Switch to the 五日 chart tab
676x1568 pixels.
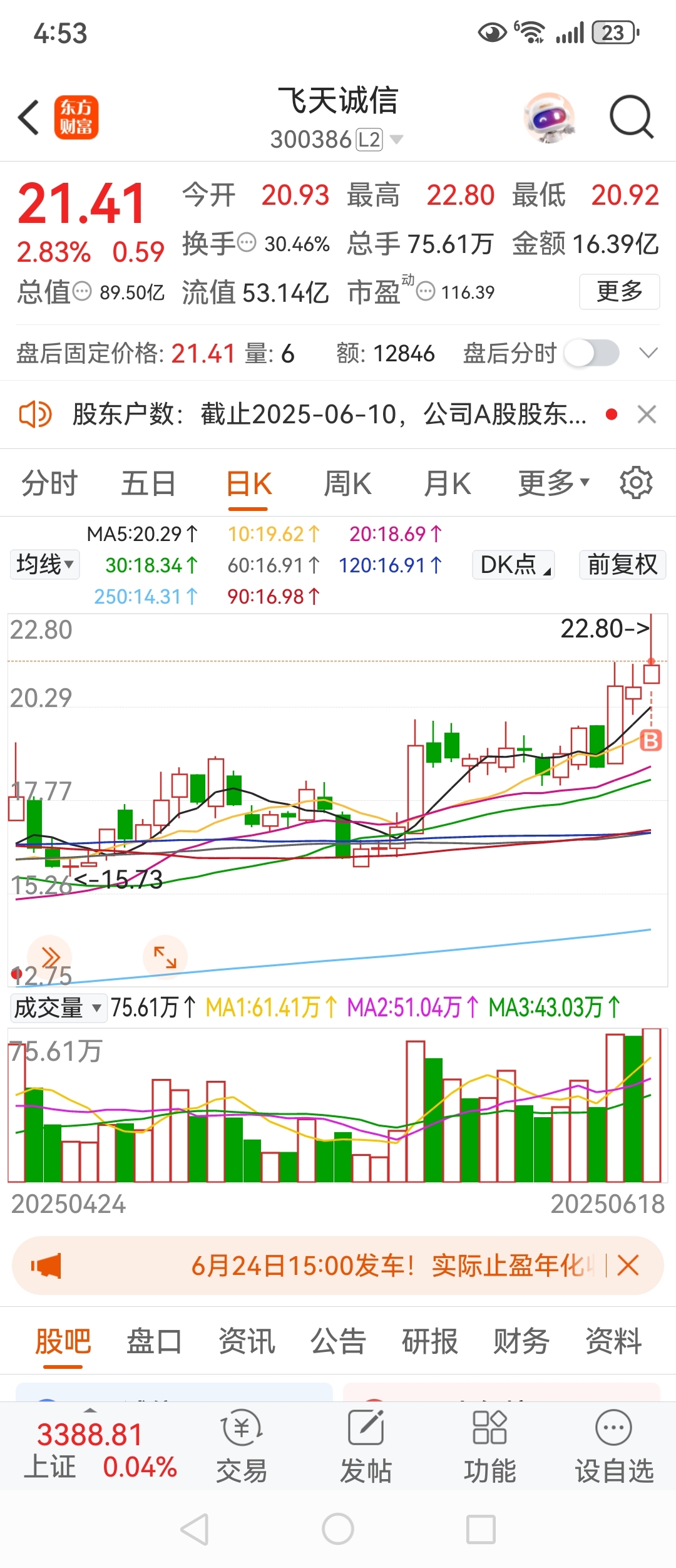coord(148,484)
